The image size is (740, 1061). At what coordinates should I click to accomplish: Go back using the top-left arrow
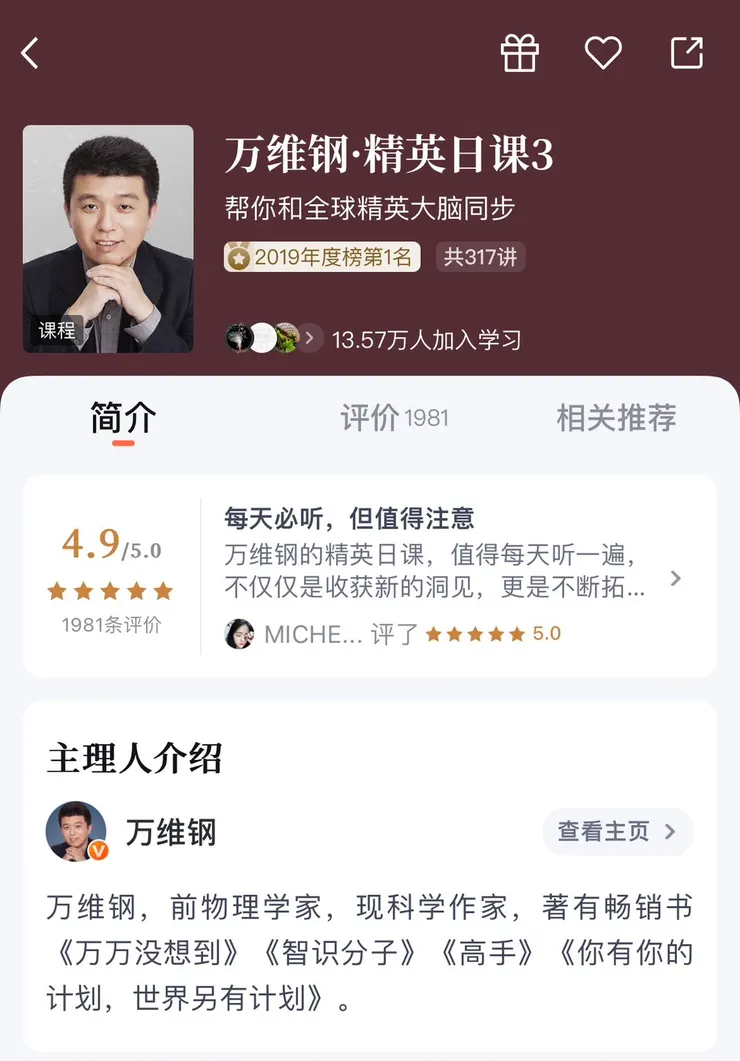click(31, 54)
